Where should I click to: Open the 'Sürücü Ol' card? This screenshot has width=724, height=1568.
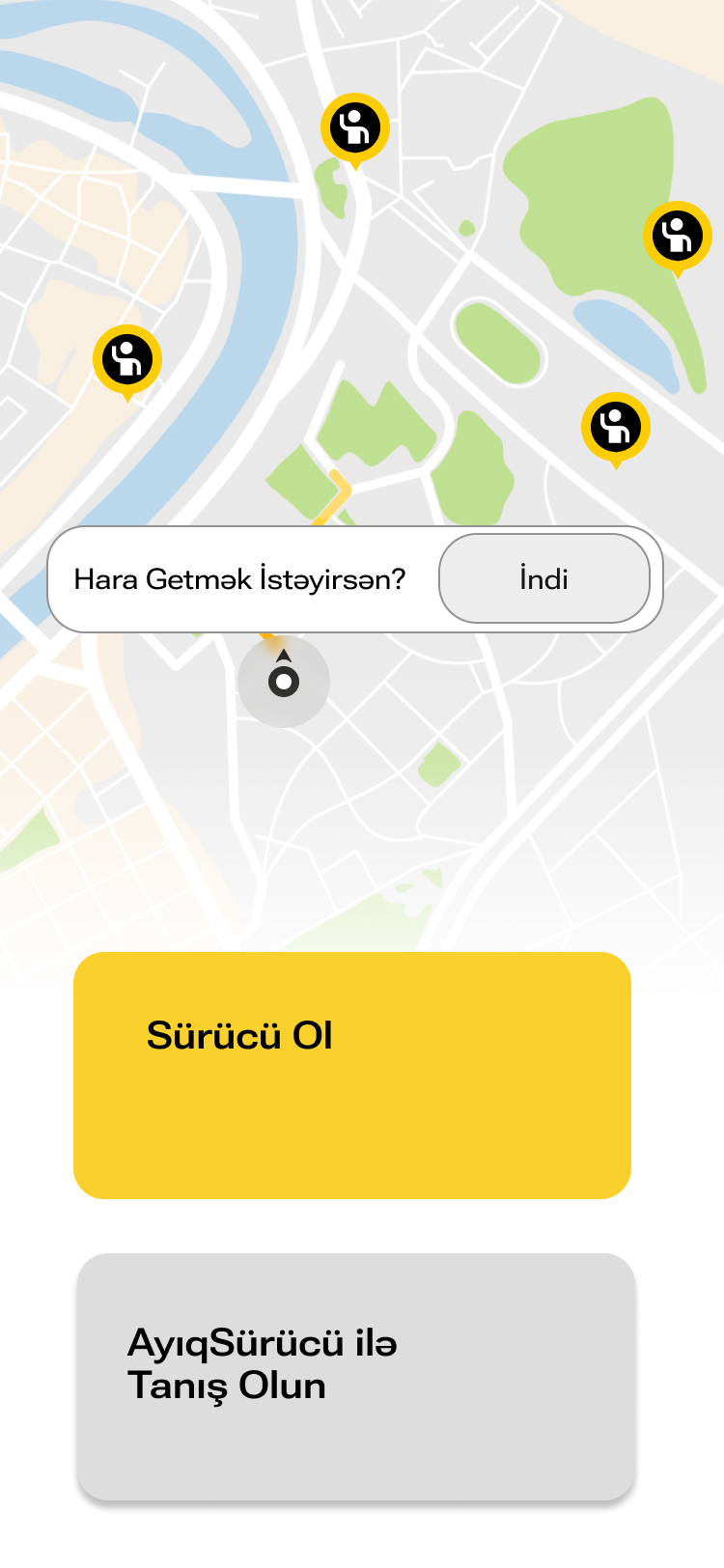(352, 1076)
